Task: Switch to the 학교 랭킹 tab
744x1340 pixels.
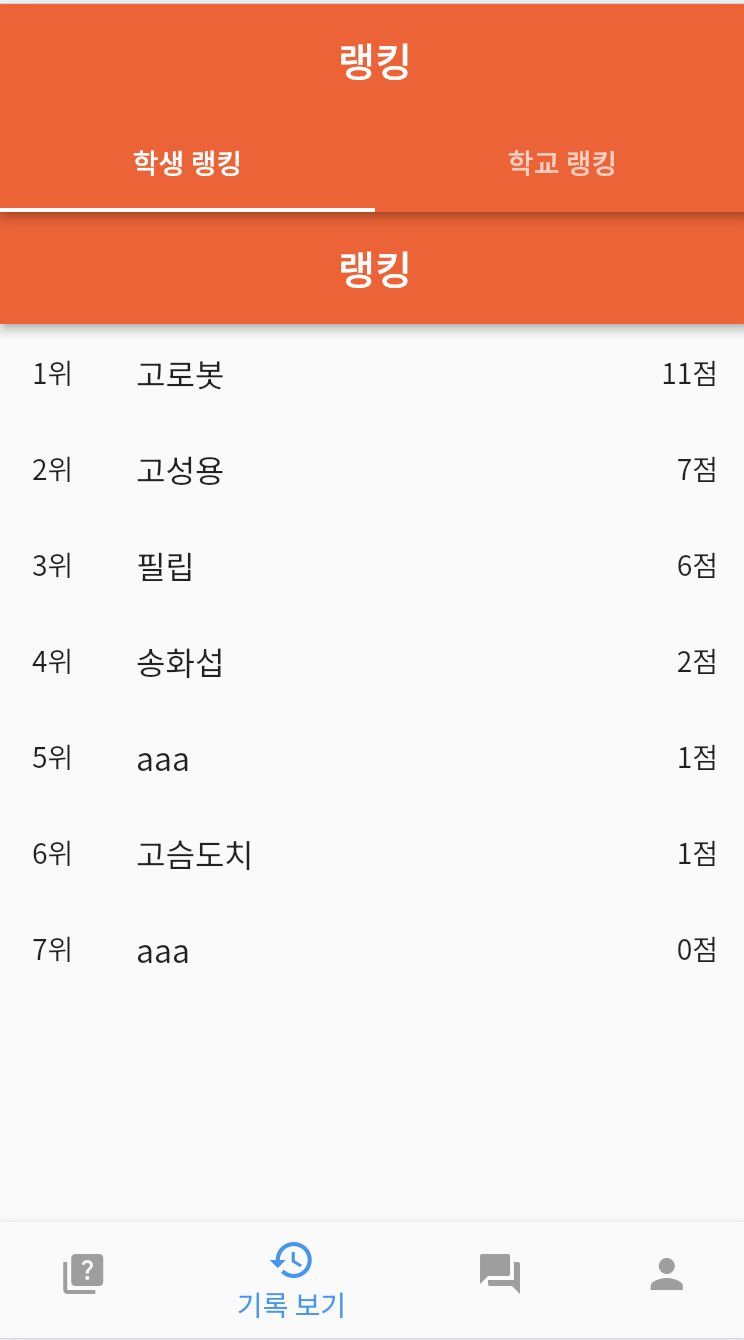Action: pos(561,163)
